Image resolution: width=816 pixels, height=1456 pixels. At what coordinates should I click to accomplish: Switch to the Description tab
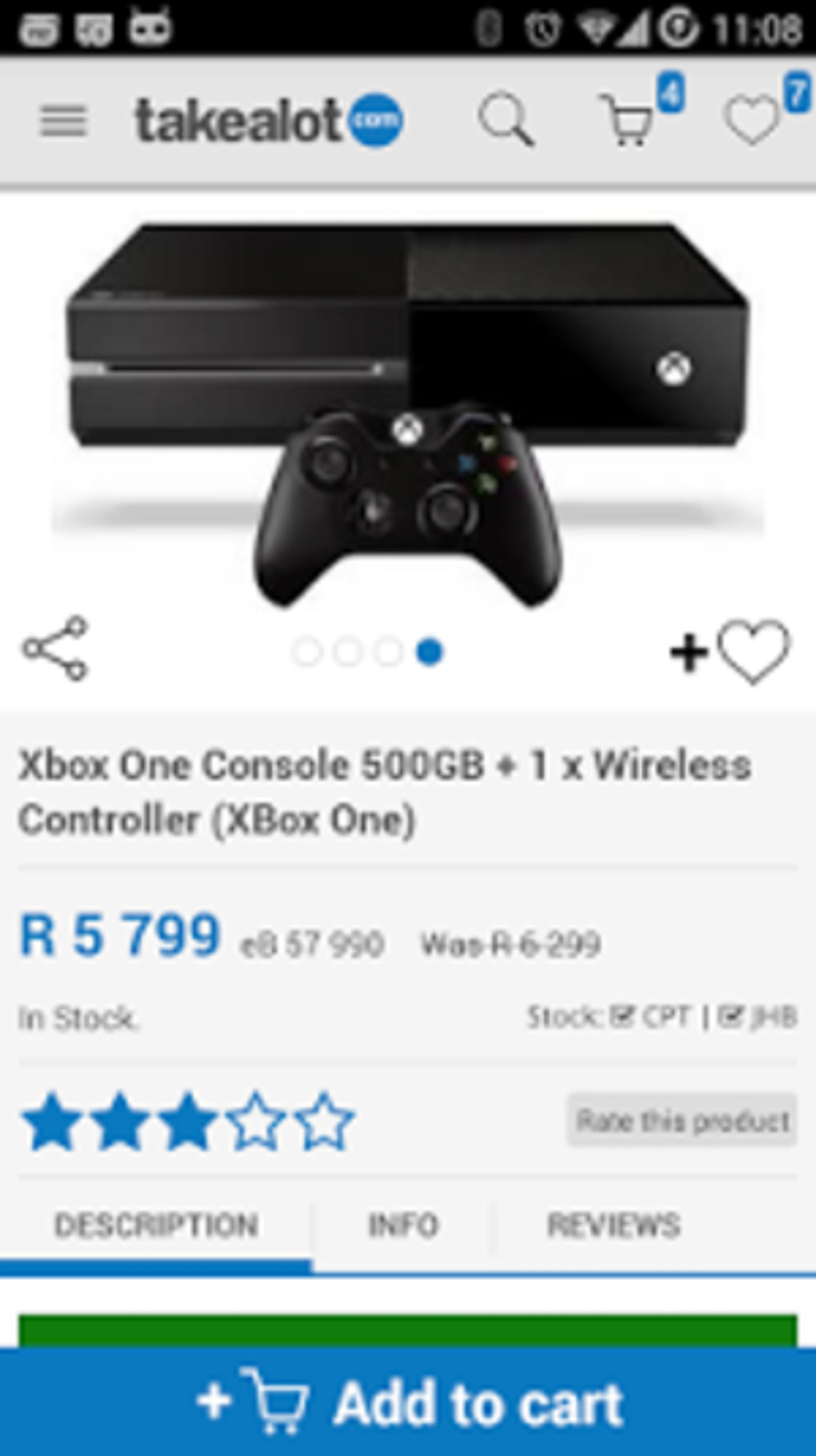coord(156,1225)
